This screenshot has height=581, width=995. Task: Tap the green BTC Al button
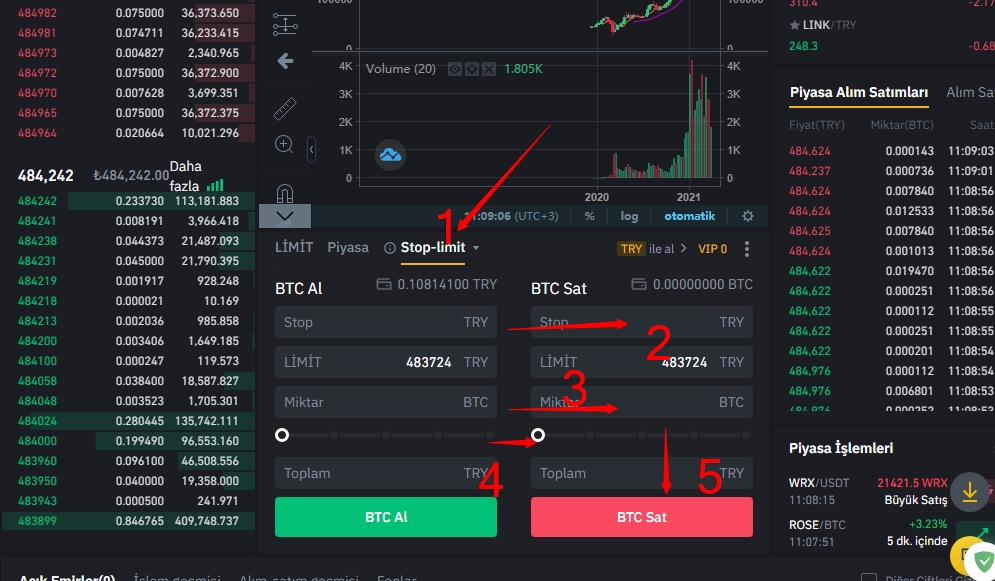point(385,517)
